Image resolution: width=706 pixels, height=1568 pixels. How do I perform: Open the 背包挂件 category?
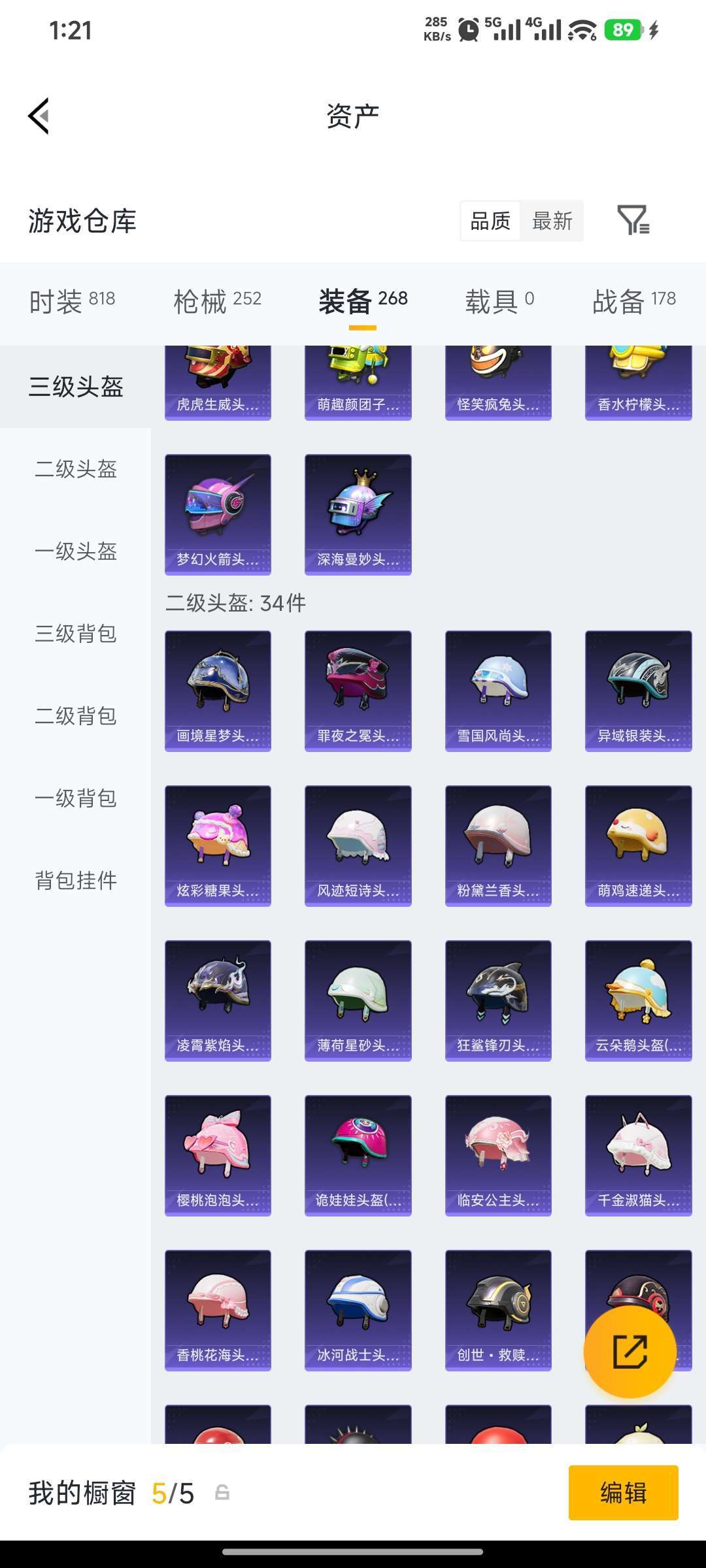tap(76, 881)
